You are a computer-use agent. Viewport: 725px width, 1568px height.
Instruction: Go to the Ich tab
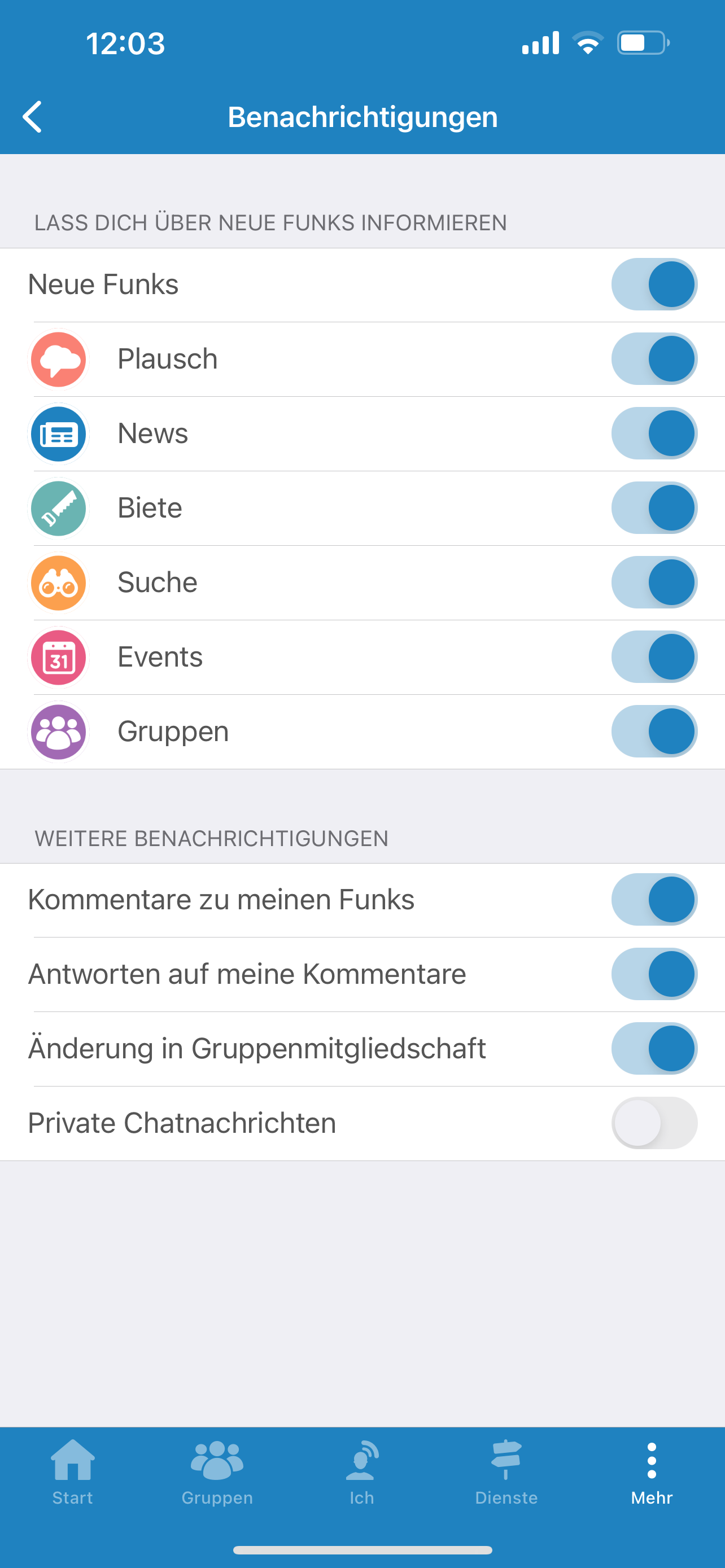tap(362, 1472)
